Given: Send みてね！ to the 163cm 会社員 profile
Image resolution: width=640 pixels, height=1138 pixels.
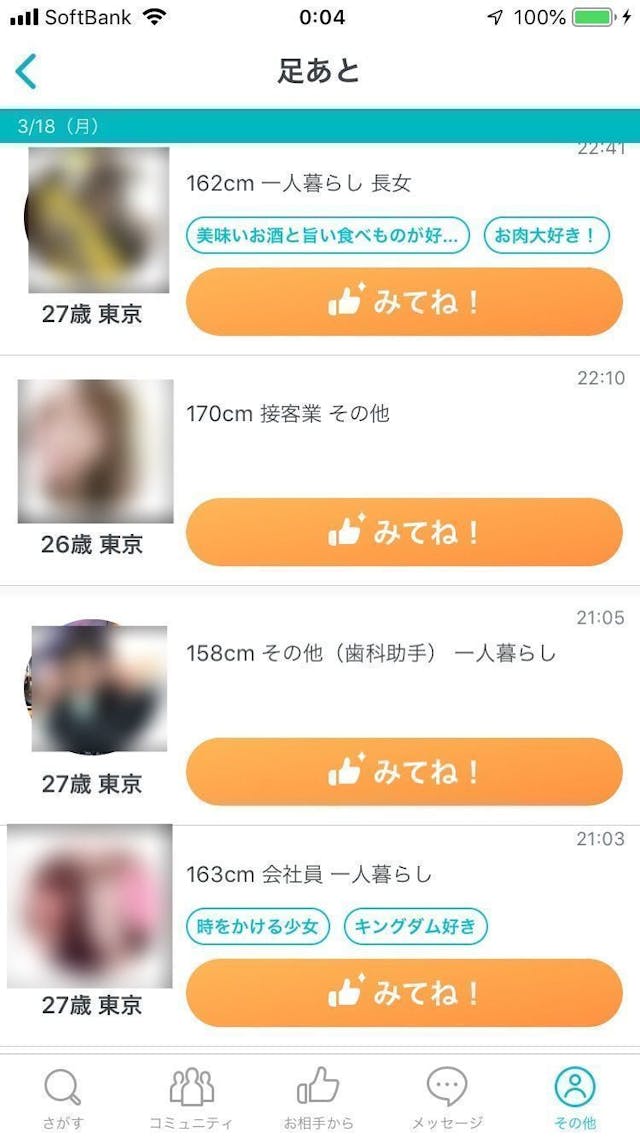Looking at the screenshot, I should click(x=404, y=993).
